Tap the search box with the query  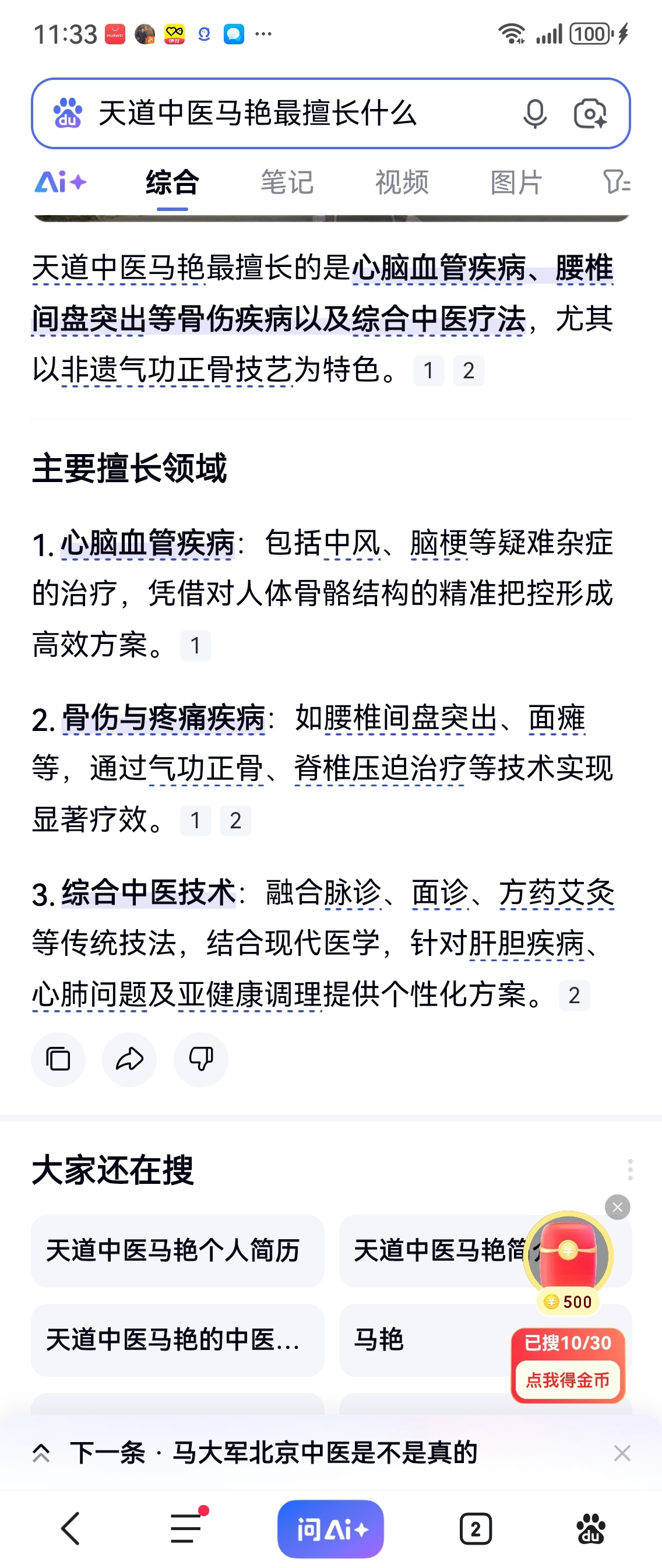point(274,113)
